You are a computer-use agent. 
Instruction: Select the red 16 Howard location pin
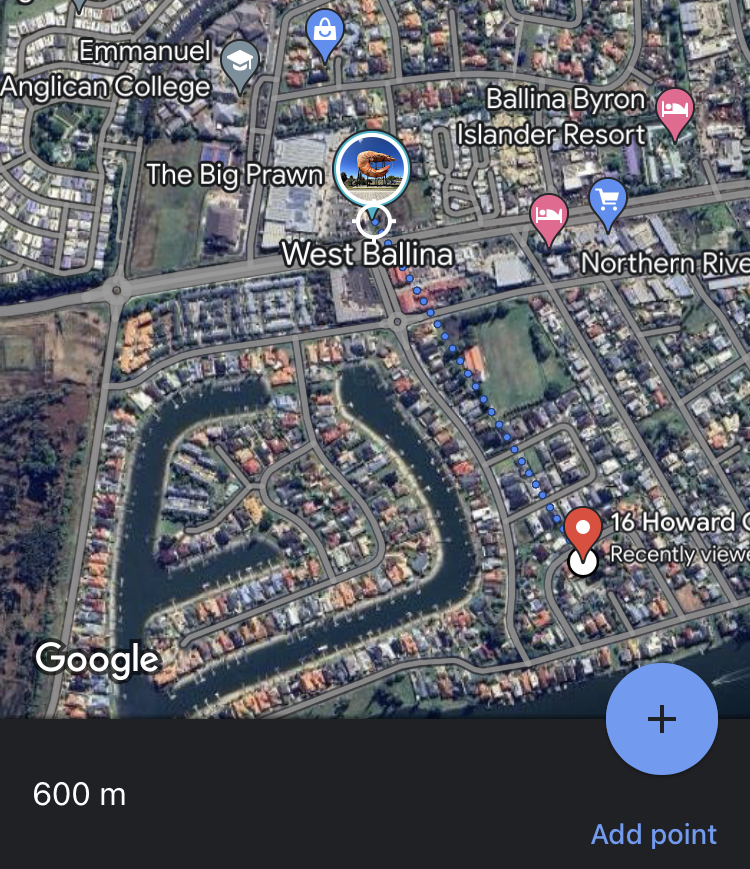pyautogui.click(x=582, y=528)
